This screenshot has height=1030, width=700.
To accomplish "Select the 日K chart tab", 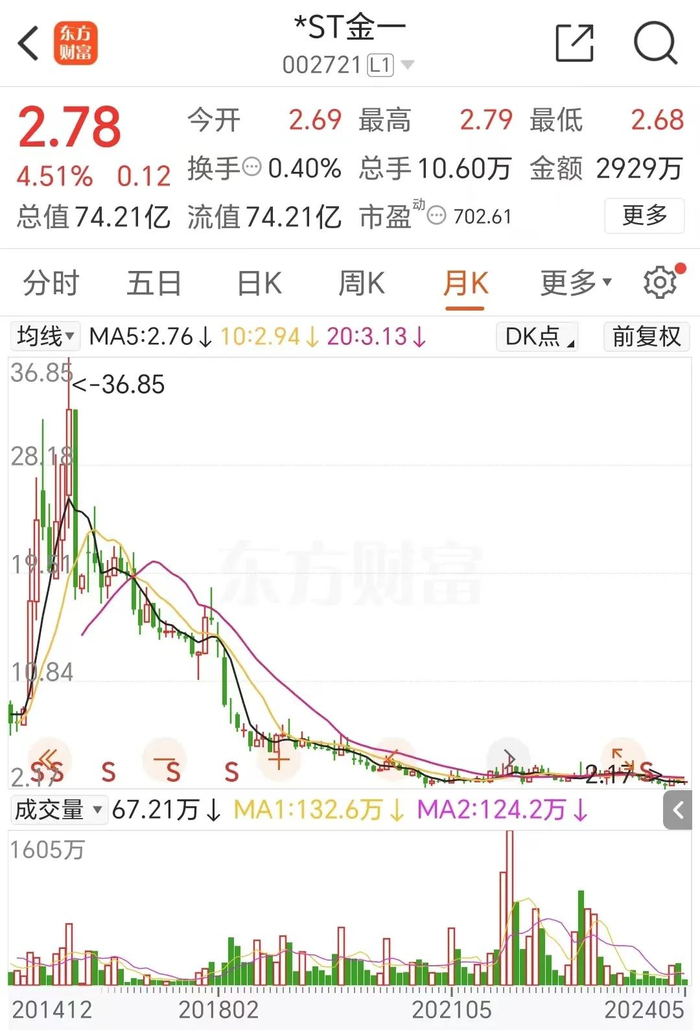I will tap(259, 284).
